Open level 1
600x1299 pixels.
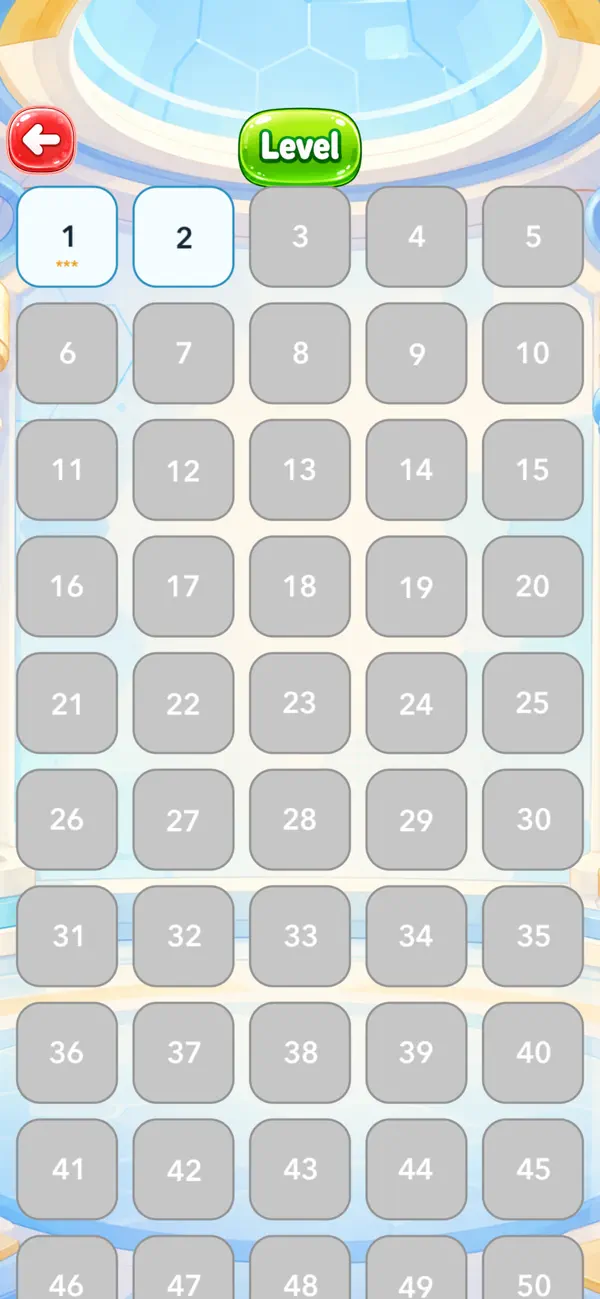pyautogui.click(x=67, y=237)
